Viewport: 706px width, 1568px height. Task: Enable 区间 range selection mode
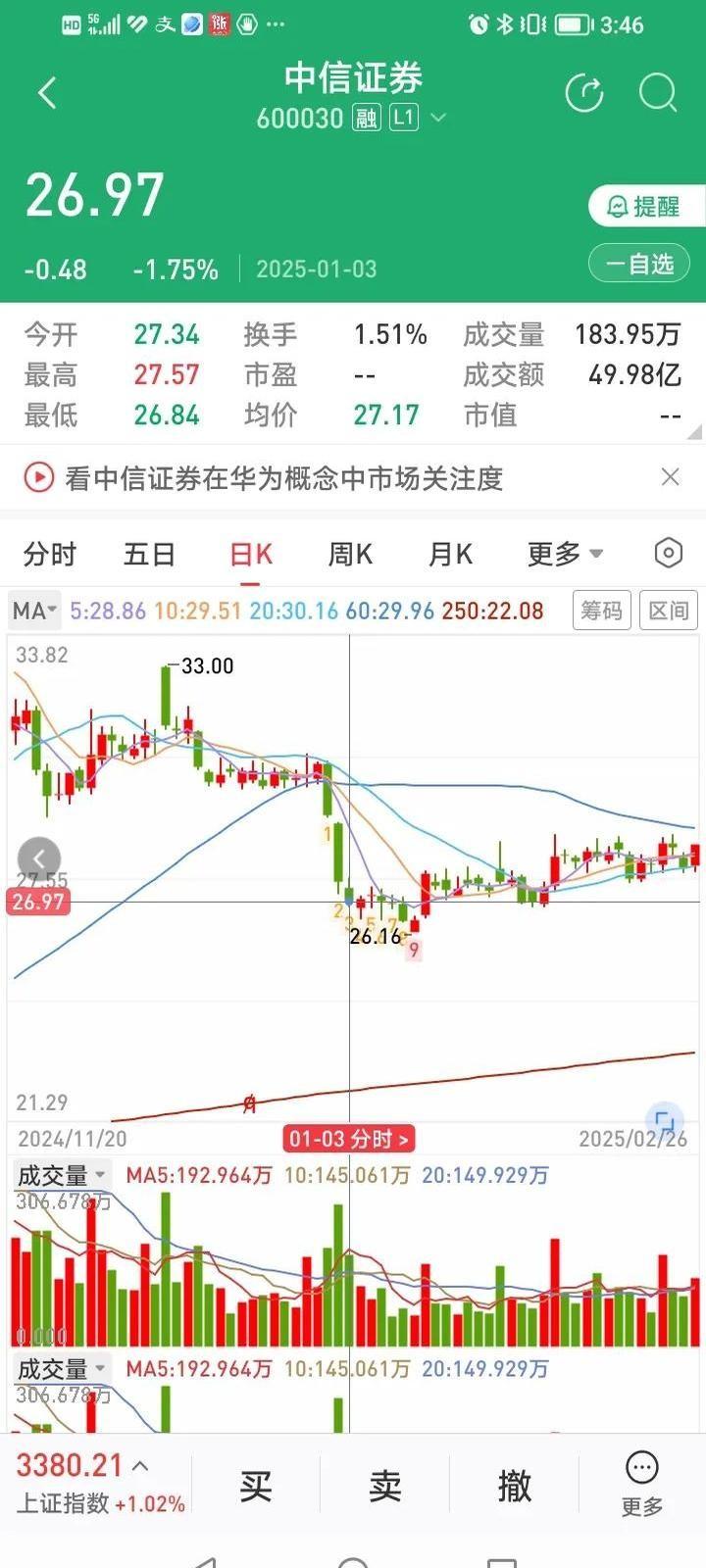[x=669, y=610]
